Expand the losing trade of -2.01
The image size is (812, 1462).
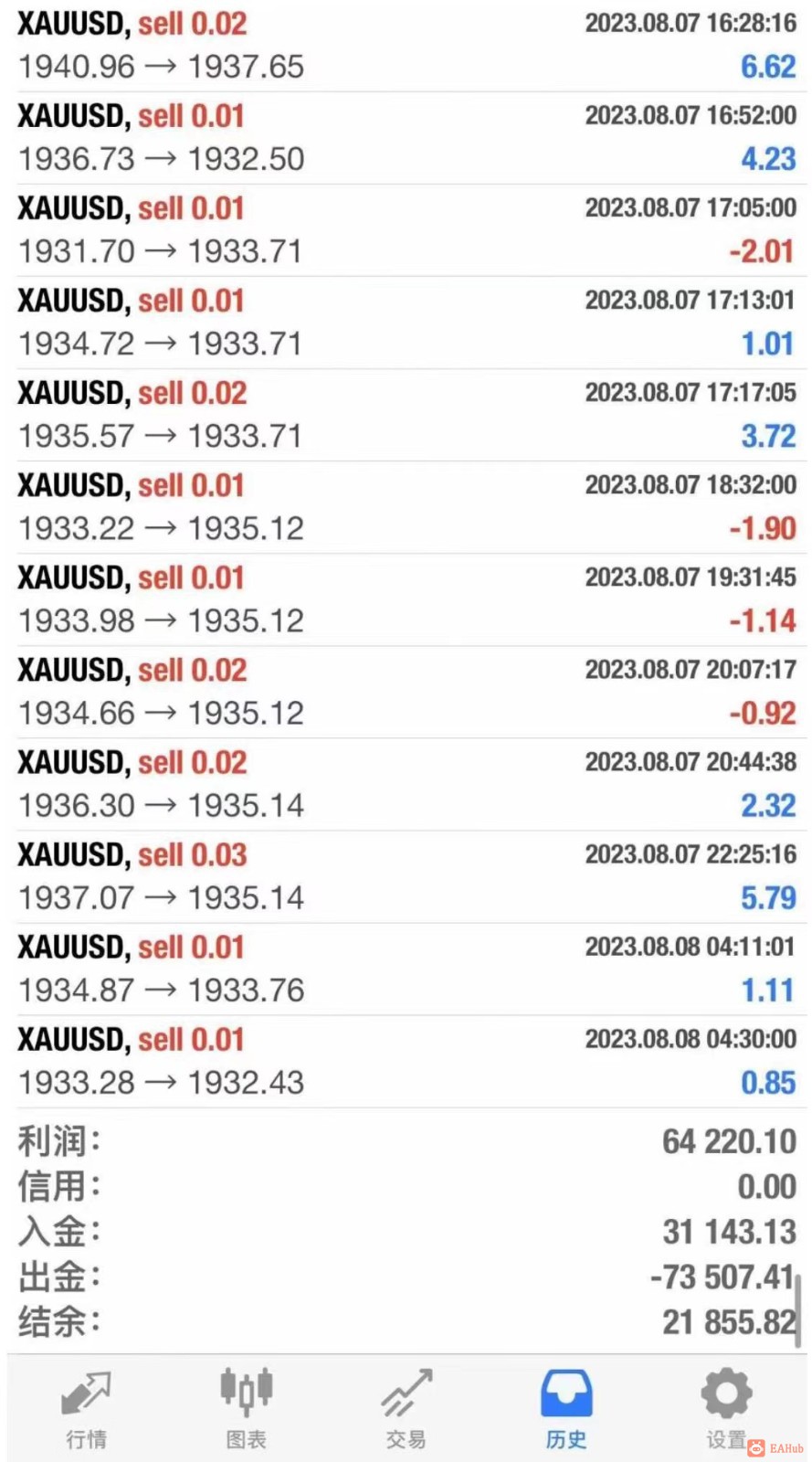pos(406,230)
